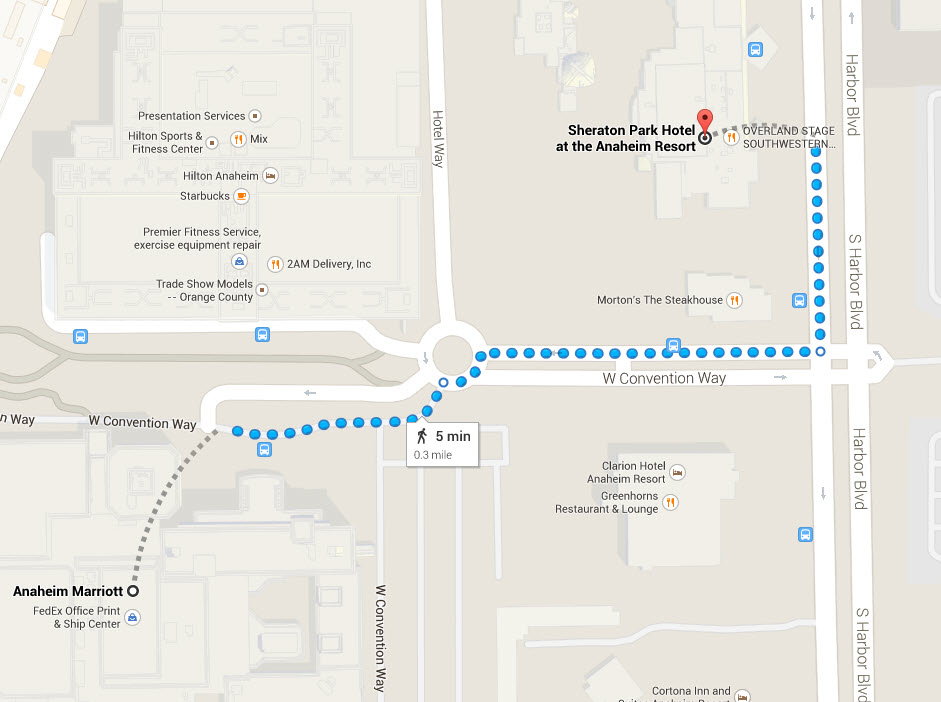Select the Anaheim Marriott starting point marker
The height and width of the screenshot is (702, 941).
[x=132, y=591]
